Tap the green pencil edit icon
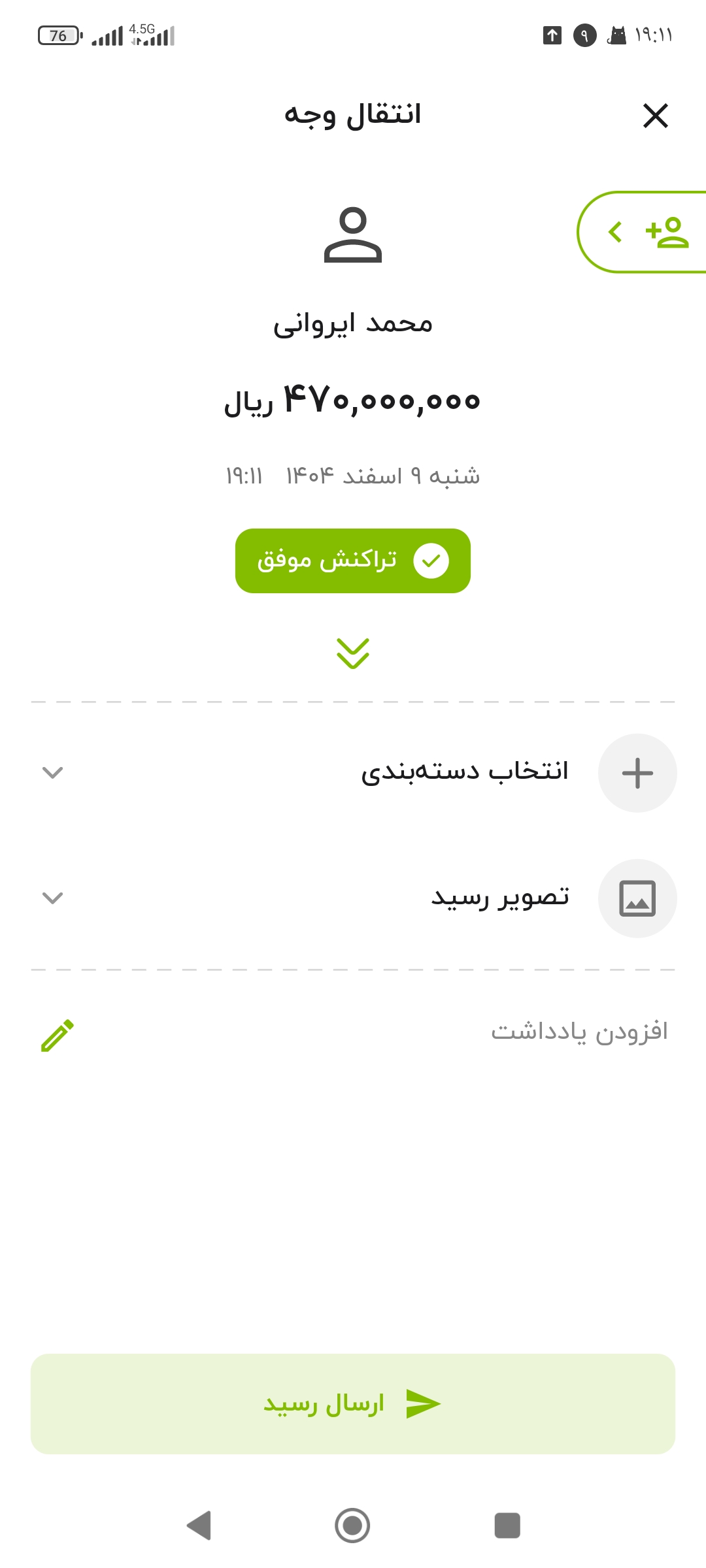 pyautogui.click(x=58, y=1035)
